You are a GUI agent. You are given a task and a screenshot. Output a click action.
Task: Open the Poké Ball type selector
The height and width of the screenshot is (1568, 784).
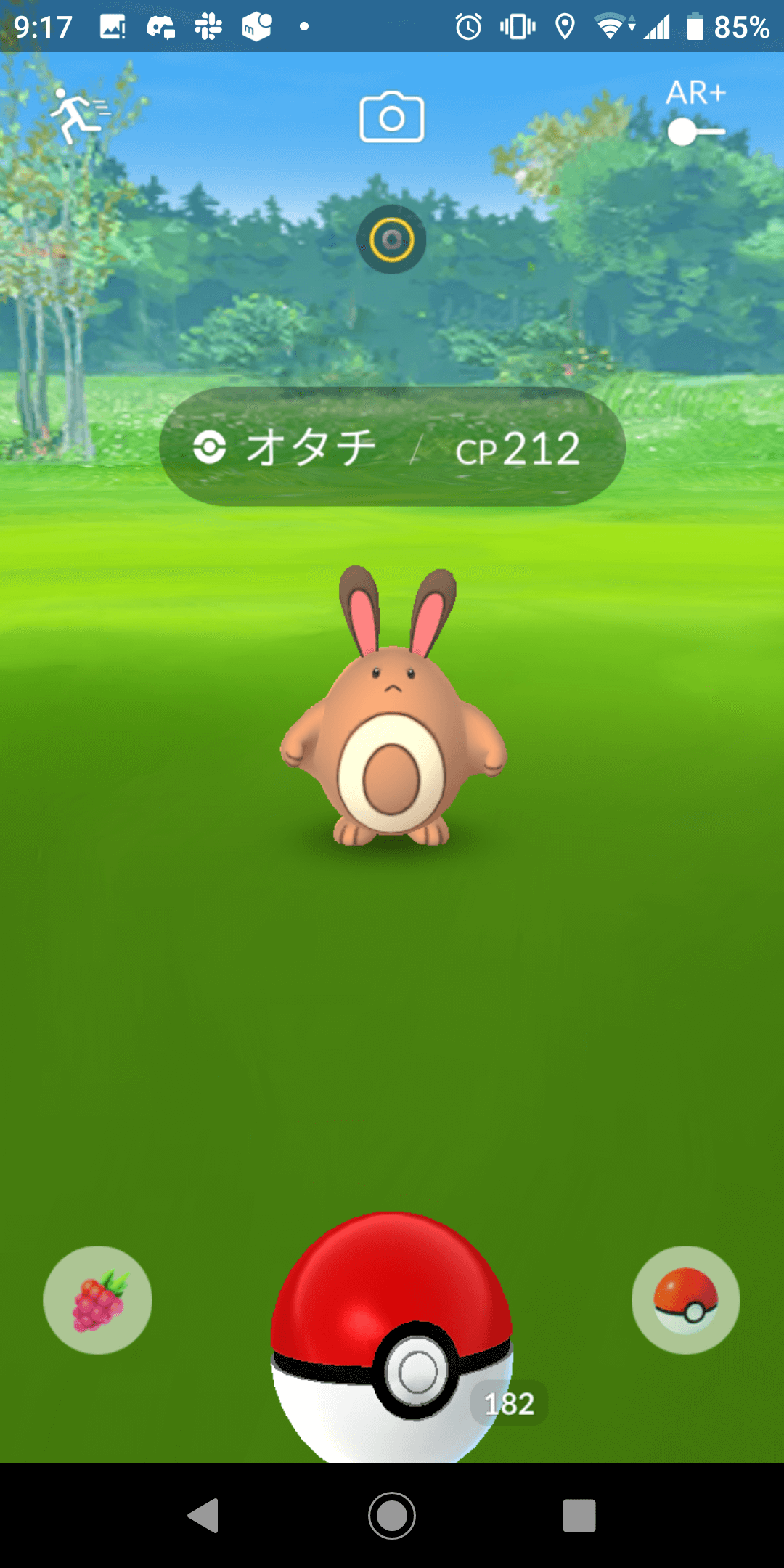point(685,1300)
